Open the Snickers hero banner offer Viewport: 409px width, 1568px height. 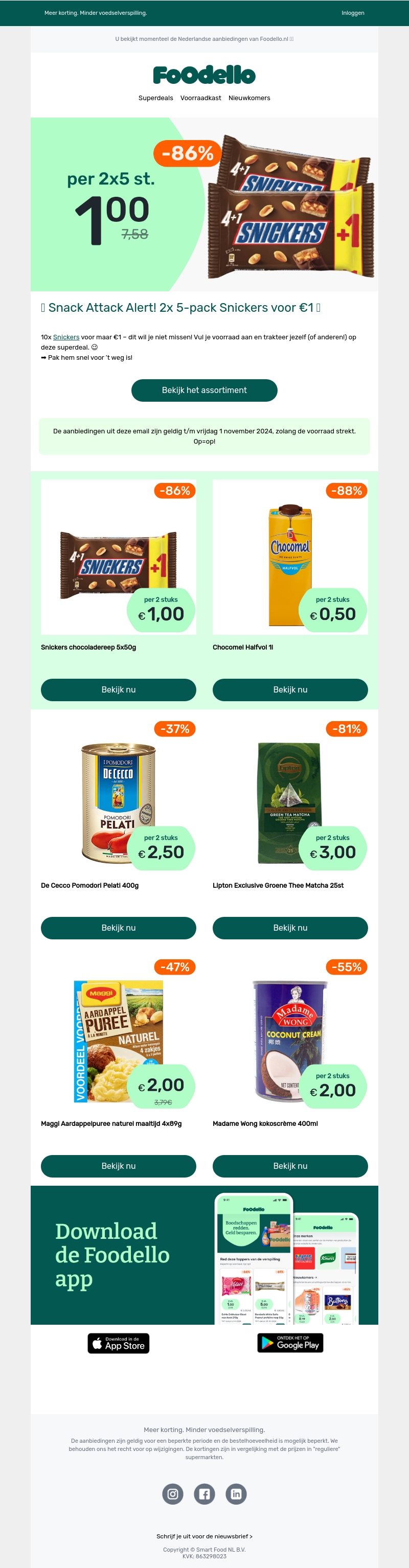click(204, 204)
